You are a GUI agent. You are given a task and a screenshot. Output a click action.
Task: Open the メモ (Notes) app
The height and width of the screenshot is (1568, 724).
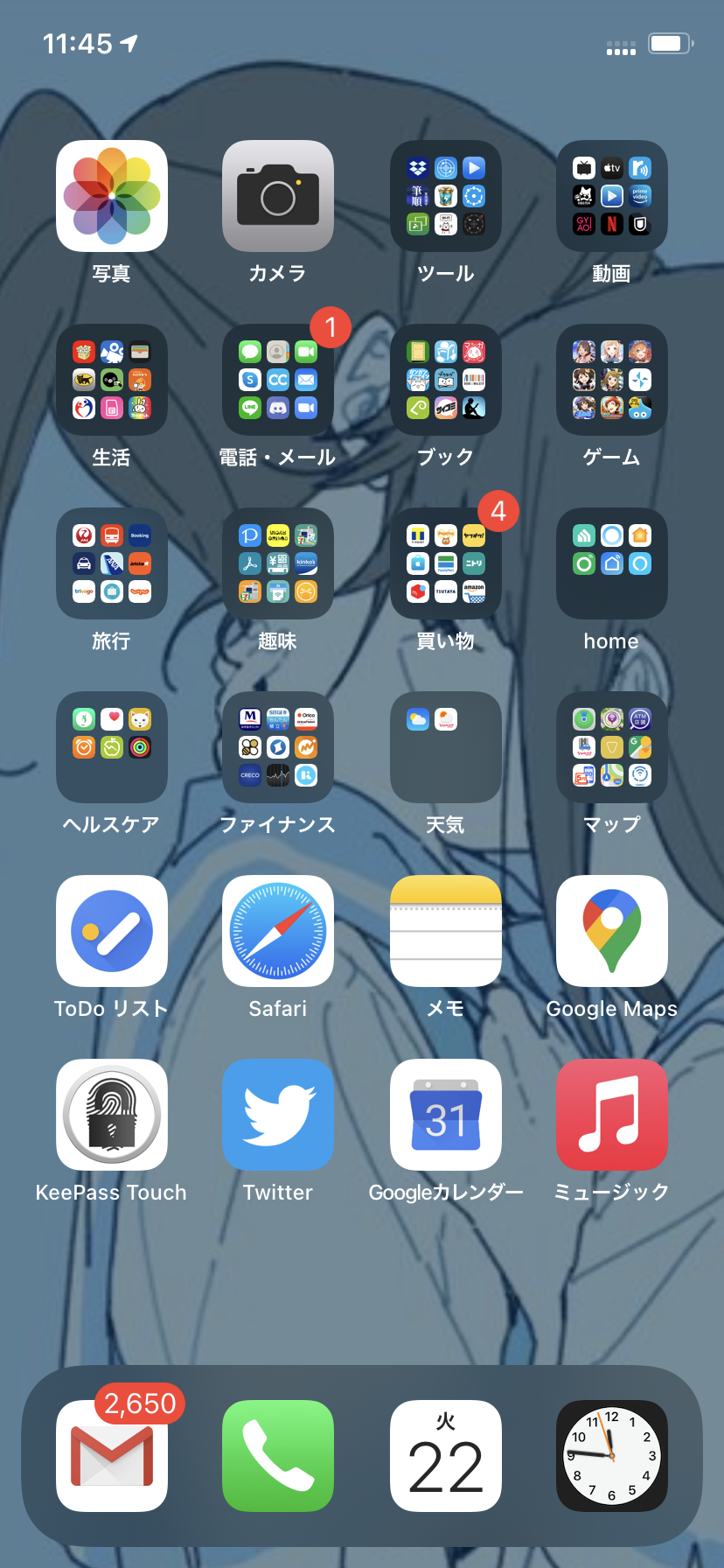(x=446, y=931)
